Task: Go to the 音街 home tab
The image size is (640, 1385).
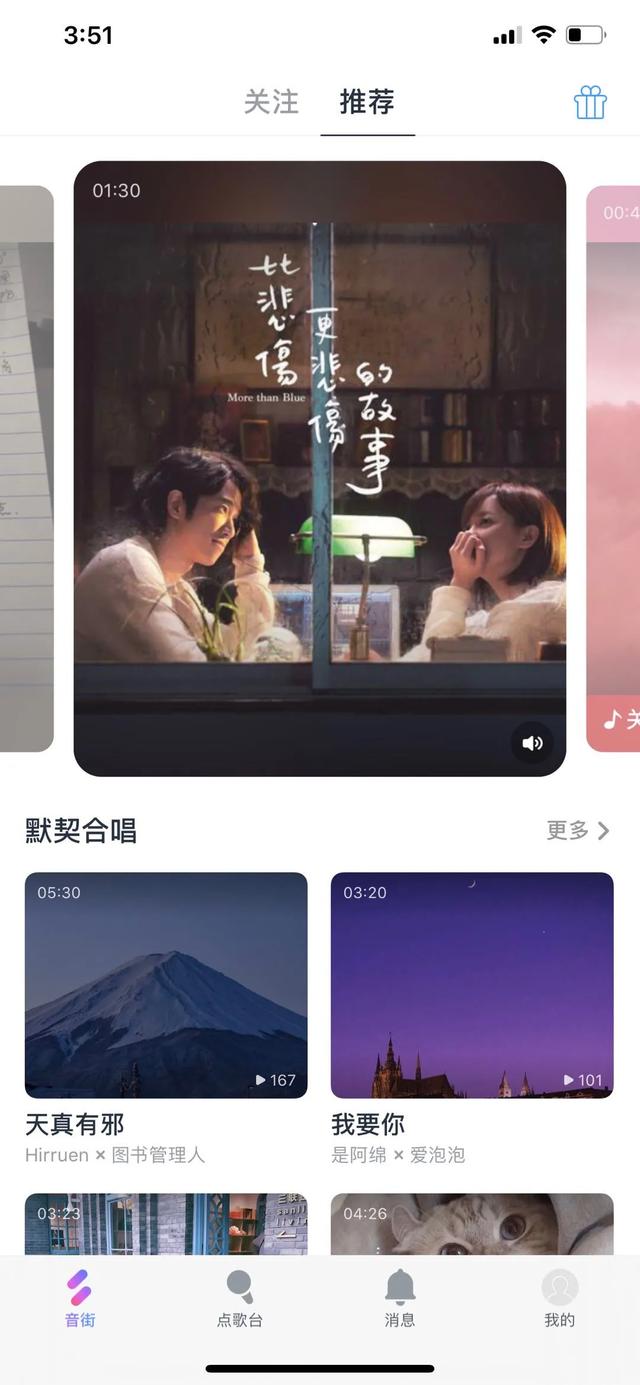Action: click(x=80, y=1299)
